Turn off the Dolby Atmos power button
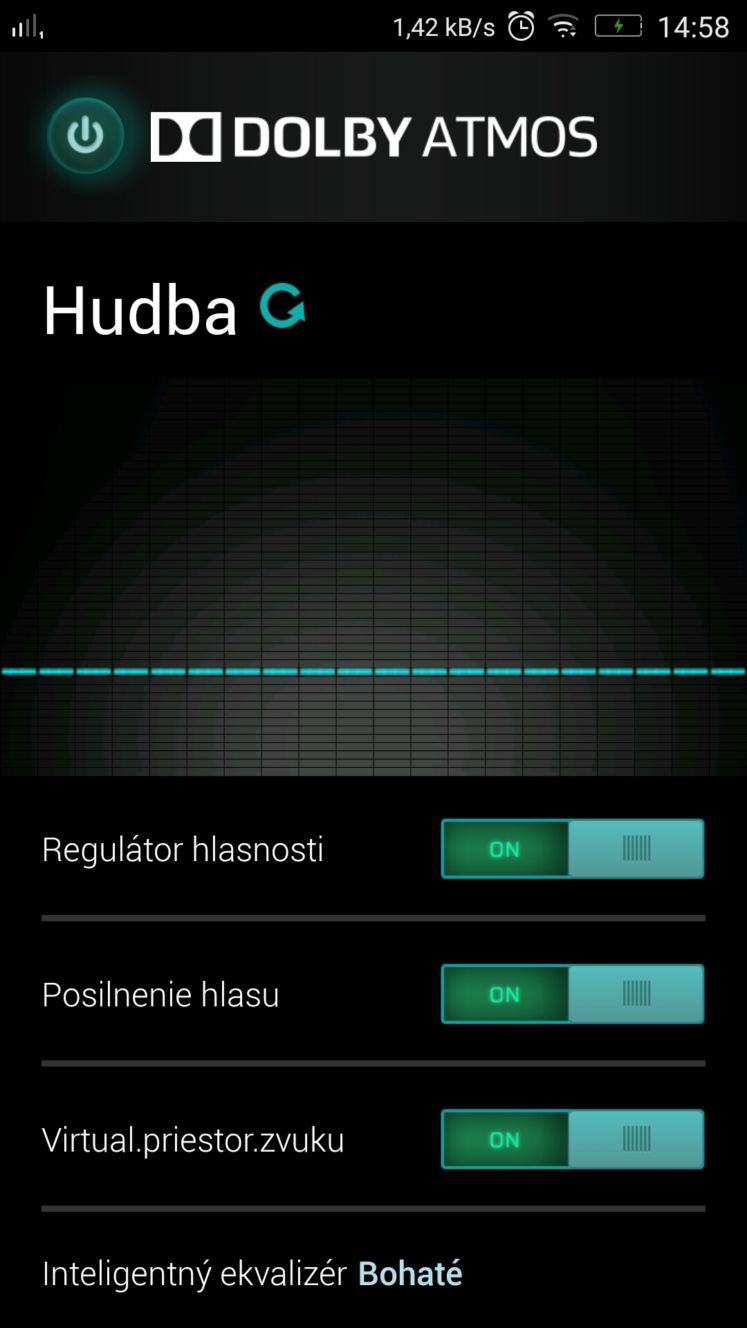 click(86, 135)
